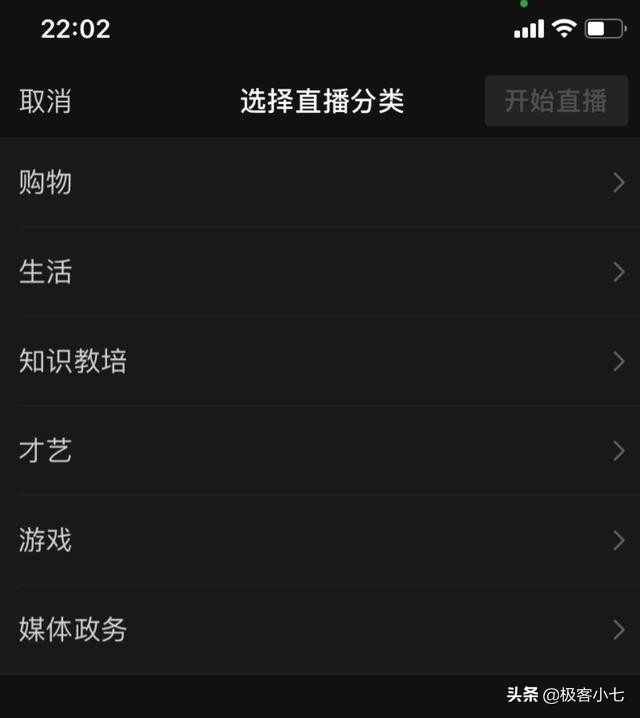Open the 购物 category

320,182
